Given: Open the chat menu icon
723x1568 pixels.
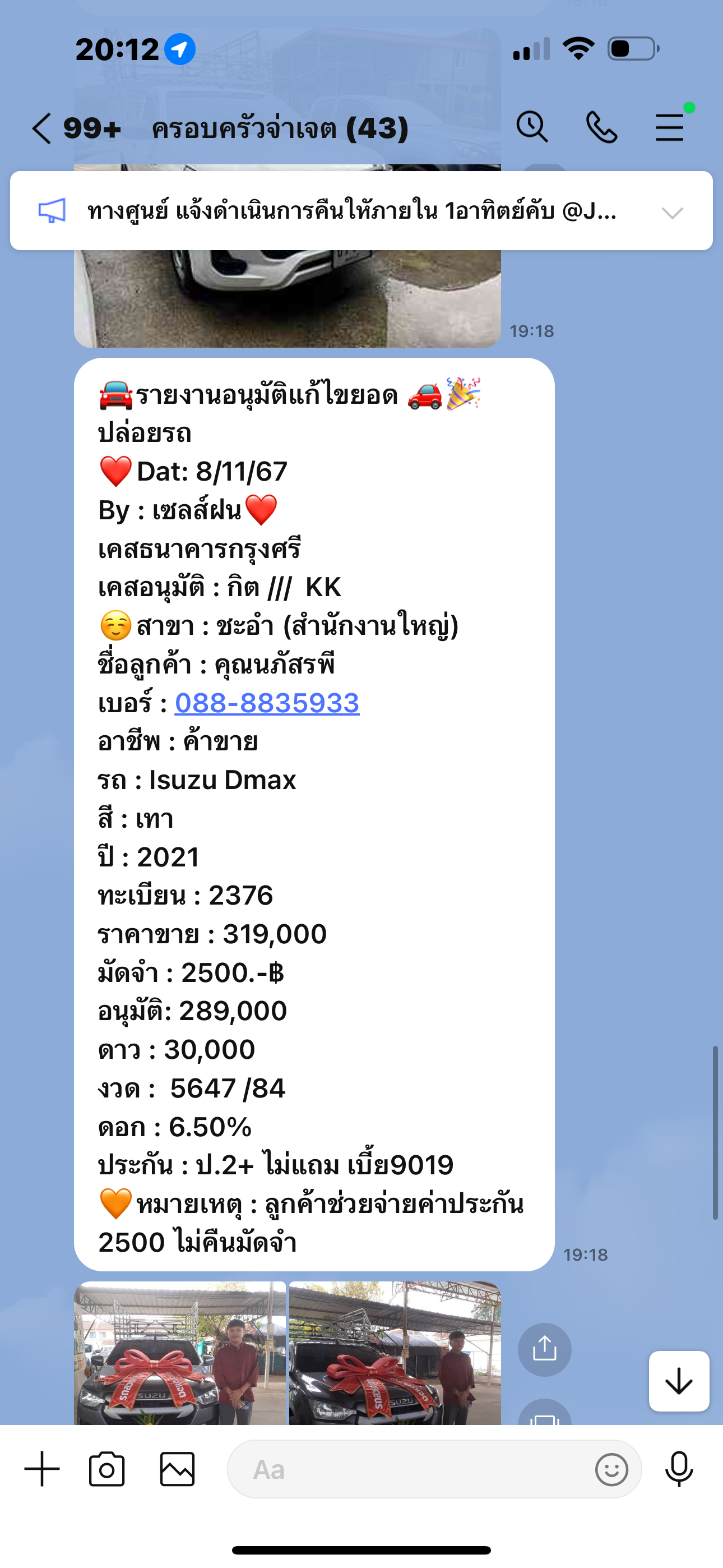Looking at the screenshot, I should [x=670, y=127].
